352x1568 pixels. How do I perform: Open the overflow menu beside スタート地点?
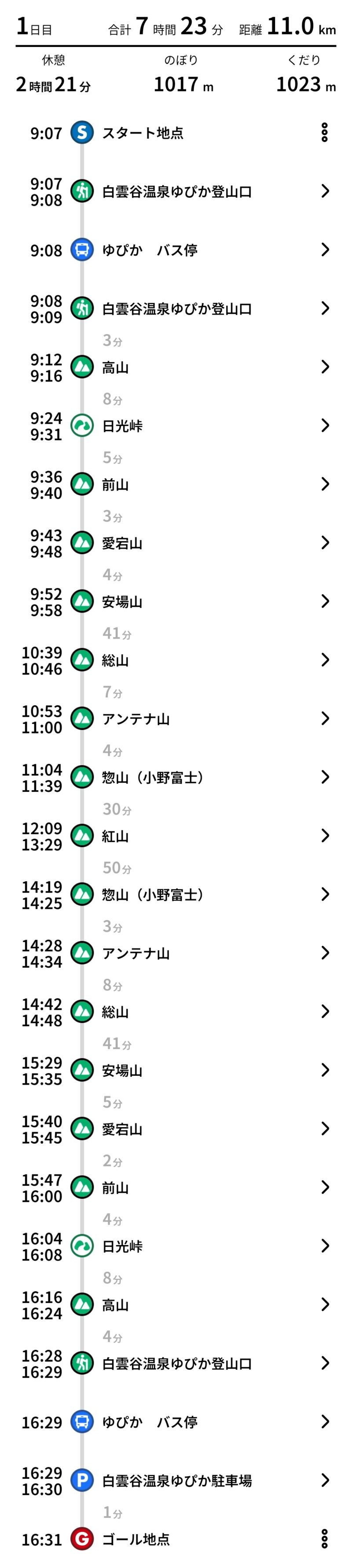click(x=324, y=133)
